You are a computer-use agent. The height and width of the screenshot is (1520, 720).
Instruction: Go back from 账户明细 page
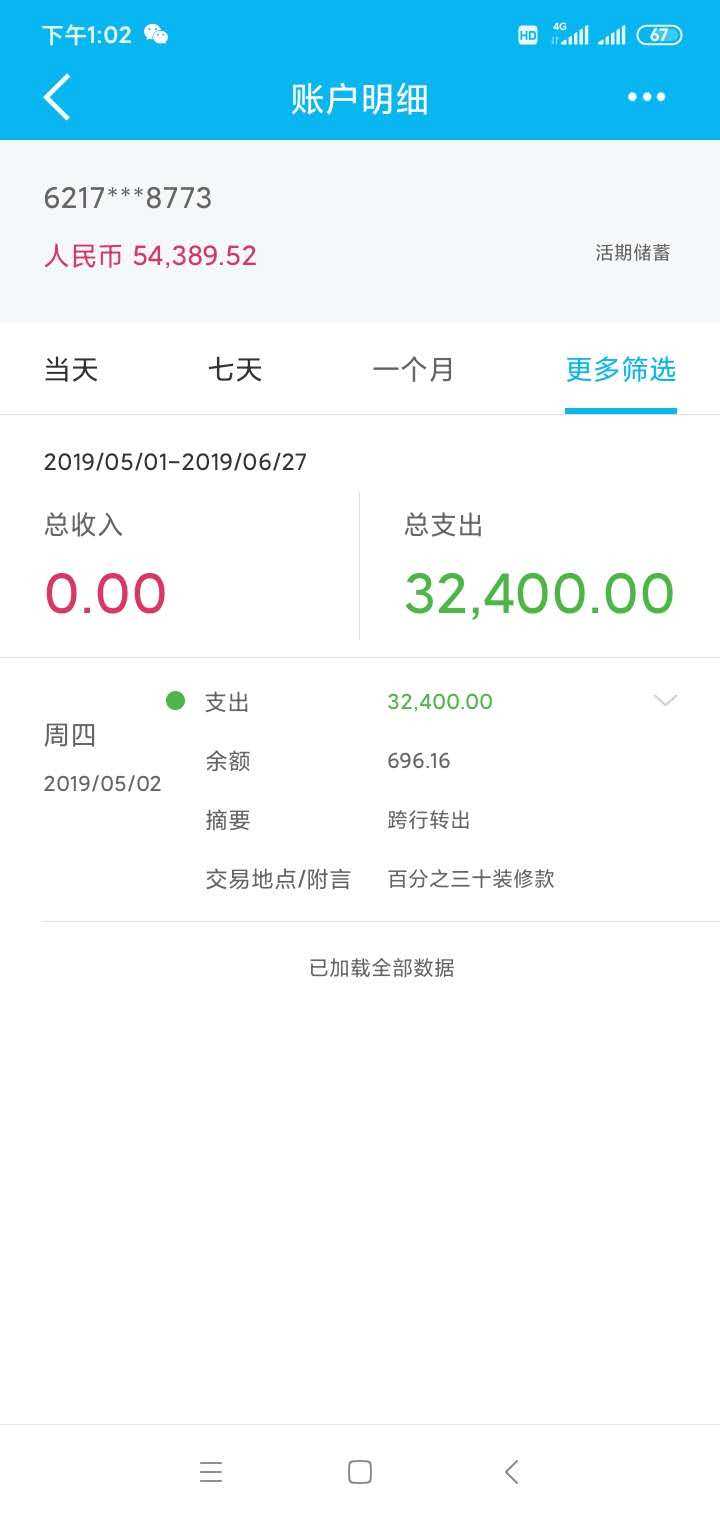pos(57,98)
